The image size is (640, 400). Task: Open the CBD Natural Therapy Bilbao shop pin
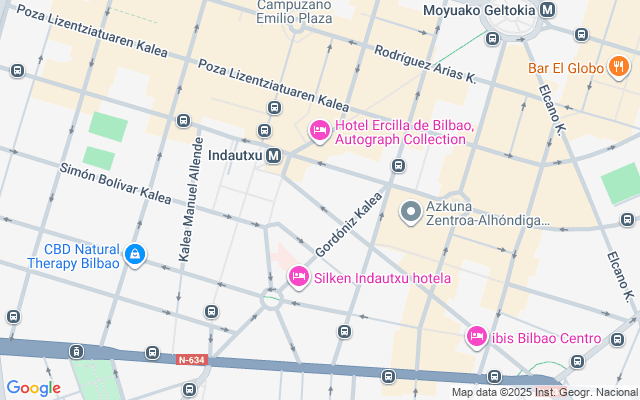point(136,255)
